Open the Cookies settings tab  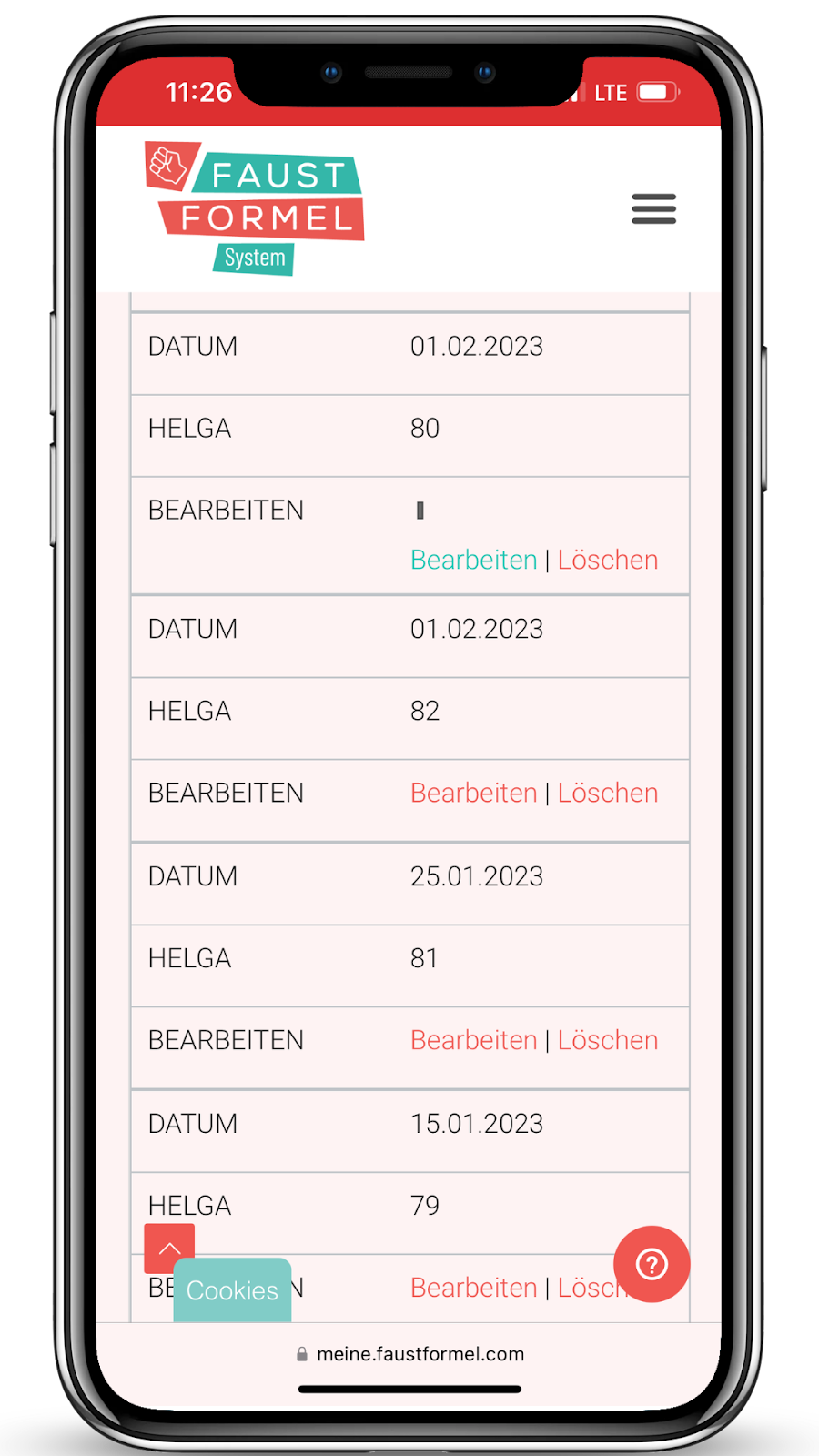[x=232, y=1290]
